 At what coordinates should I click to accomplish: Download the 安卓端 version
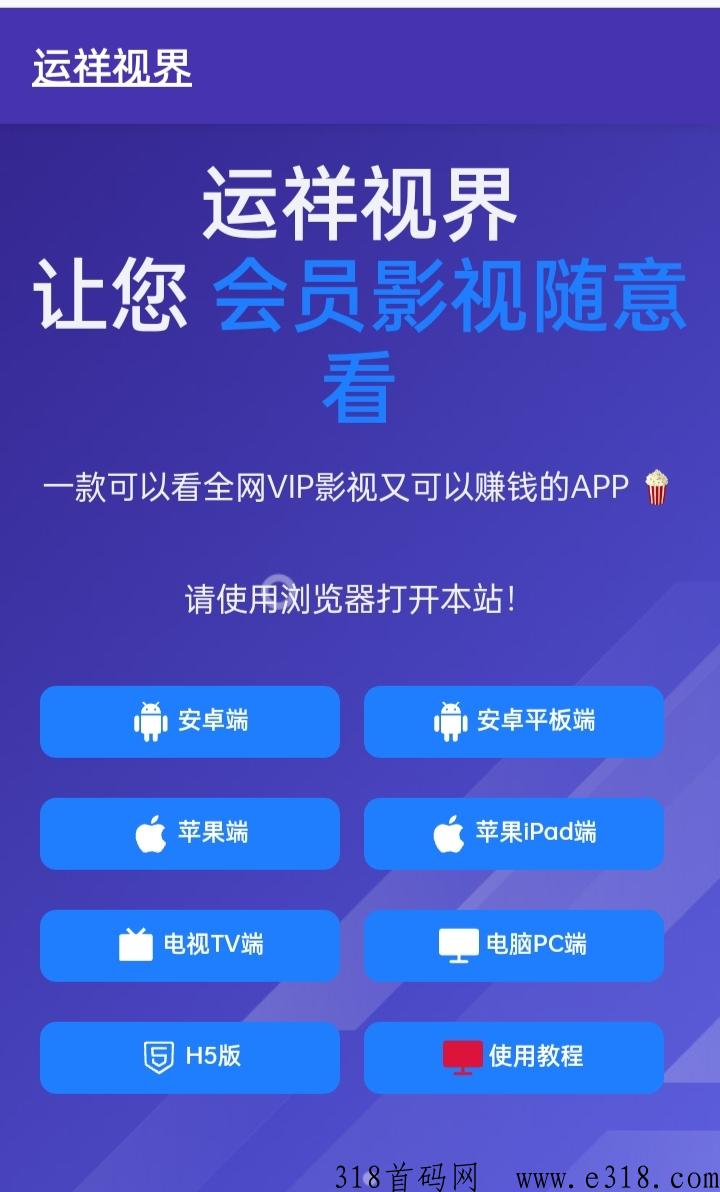[x=190, y=721]
